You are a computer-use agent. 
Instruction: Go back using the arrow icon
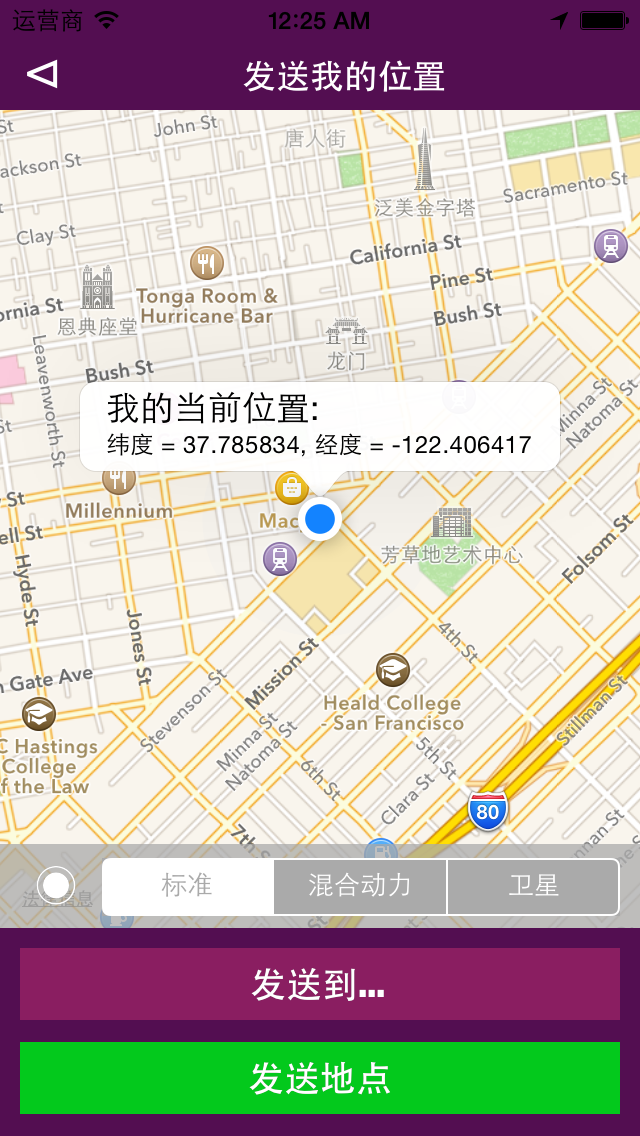coord(42,75)
